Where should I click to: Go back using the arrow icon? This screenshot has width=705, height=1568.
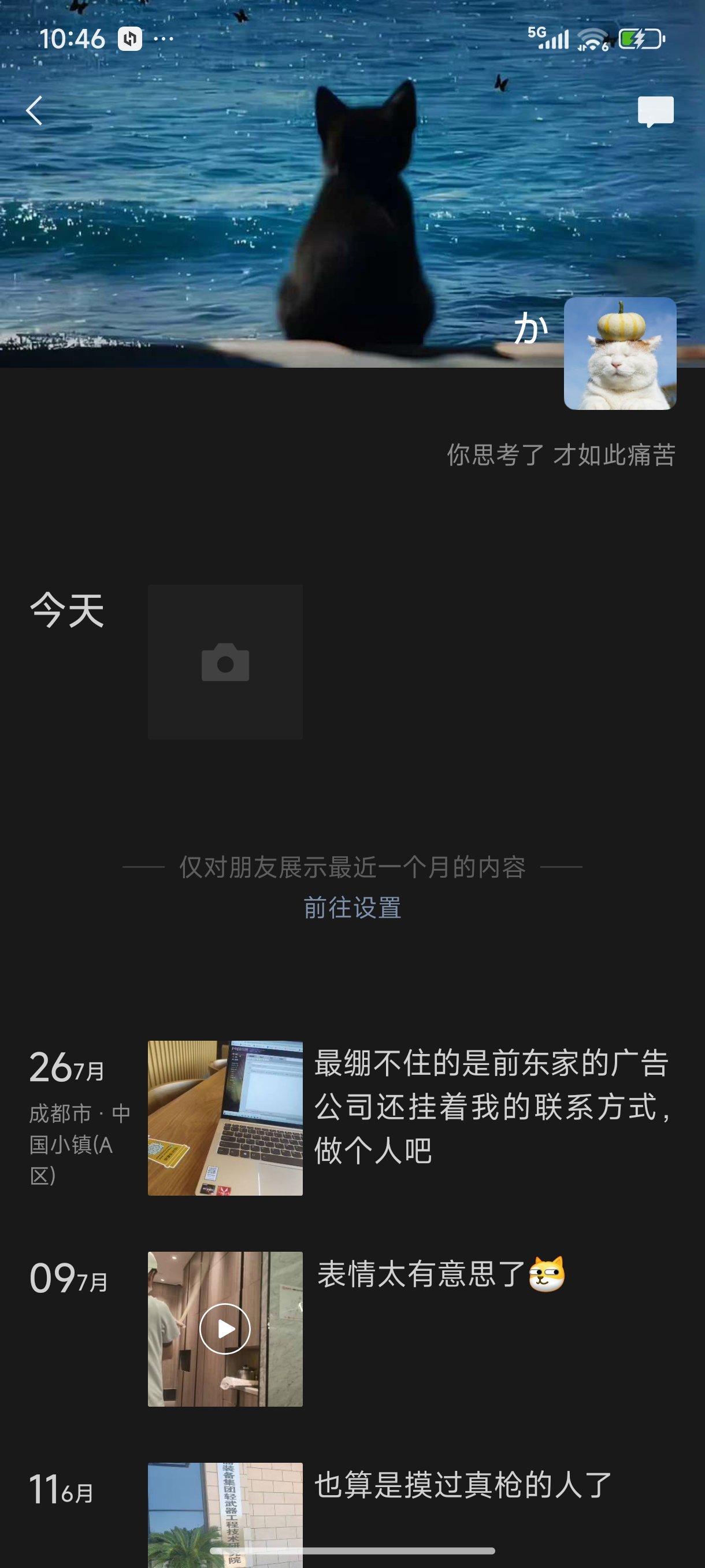[35, 111]
